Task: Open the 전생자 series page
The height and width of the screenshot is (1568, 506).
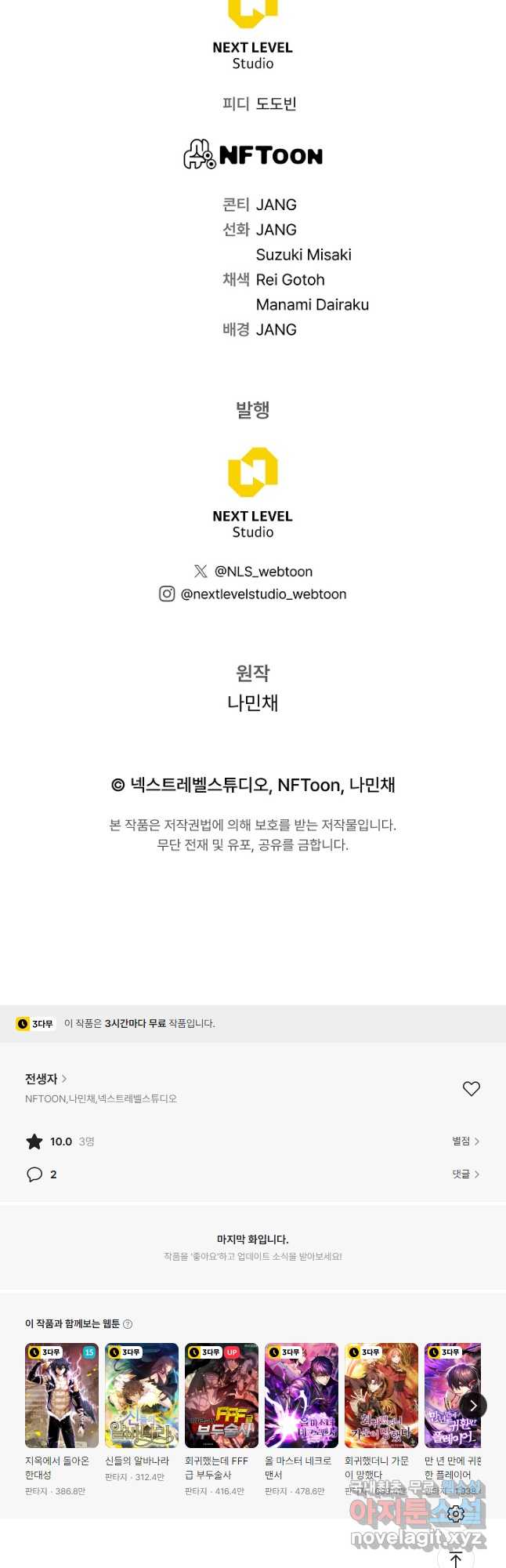Action: pyautogui.click(x=45, y=1079)
